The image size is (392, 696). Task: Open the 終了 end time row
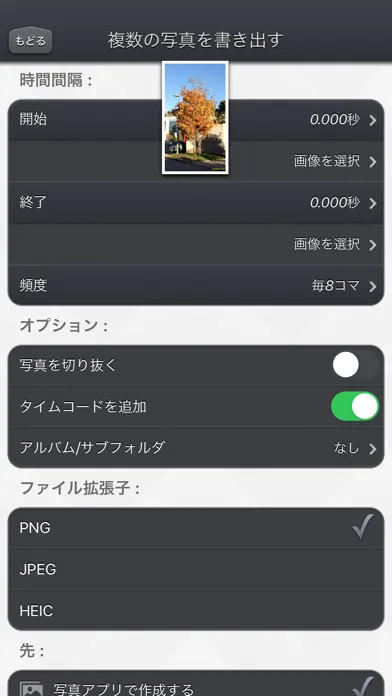[196, 203]
